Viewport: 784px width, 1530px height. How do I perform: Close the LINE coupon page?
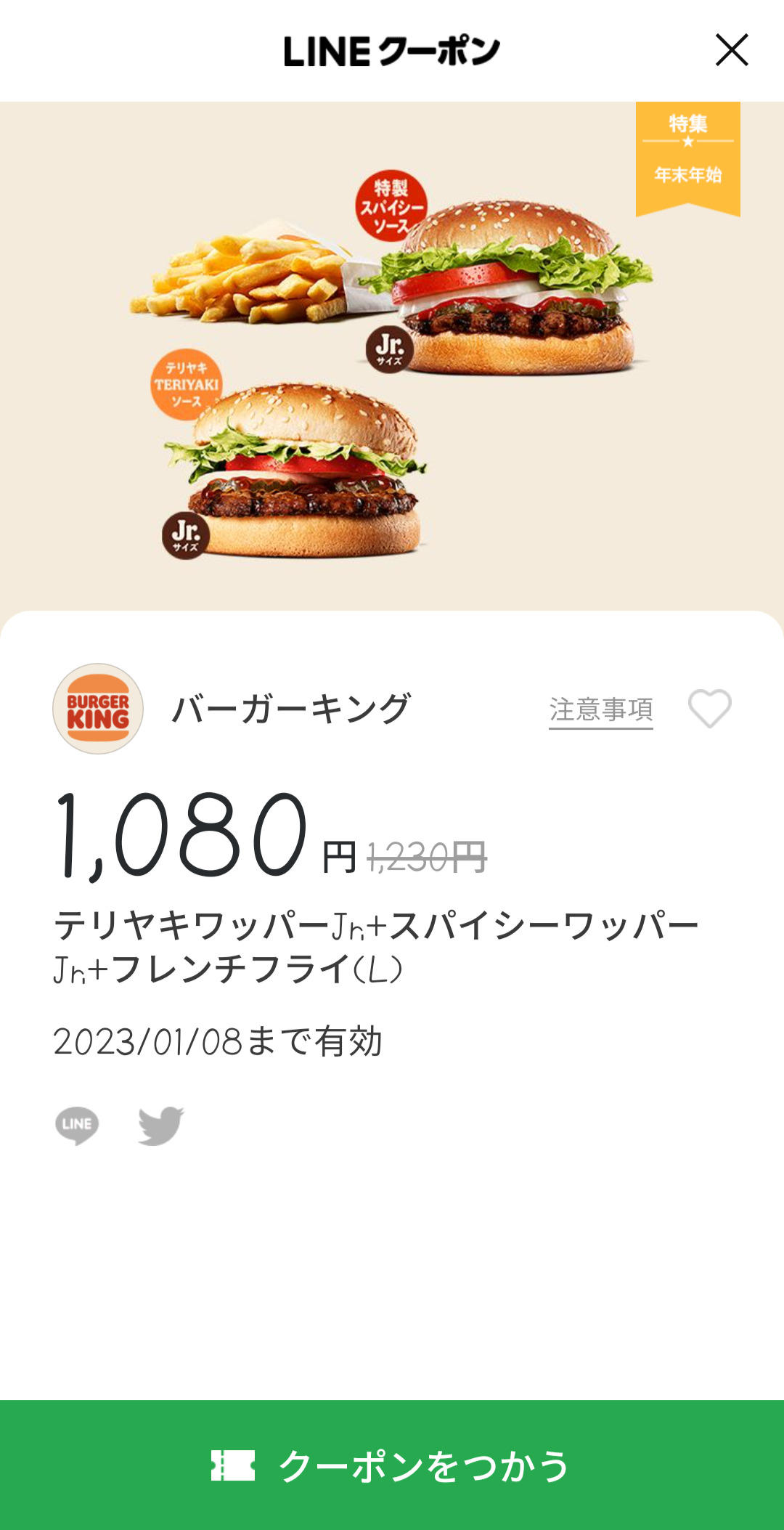pos(731,50)
